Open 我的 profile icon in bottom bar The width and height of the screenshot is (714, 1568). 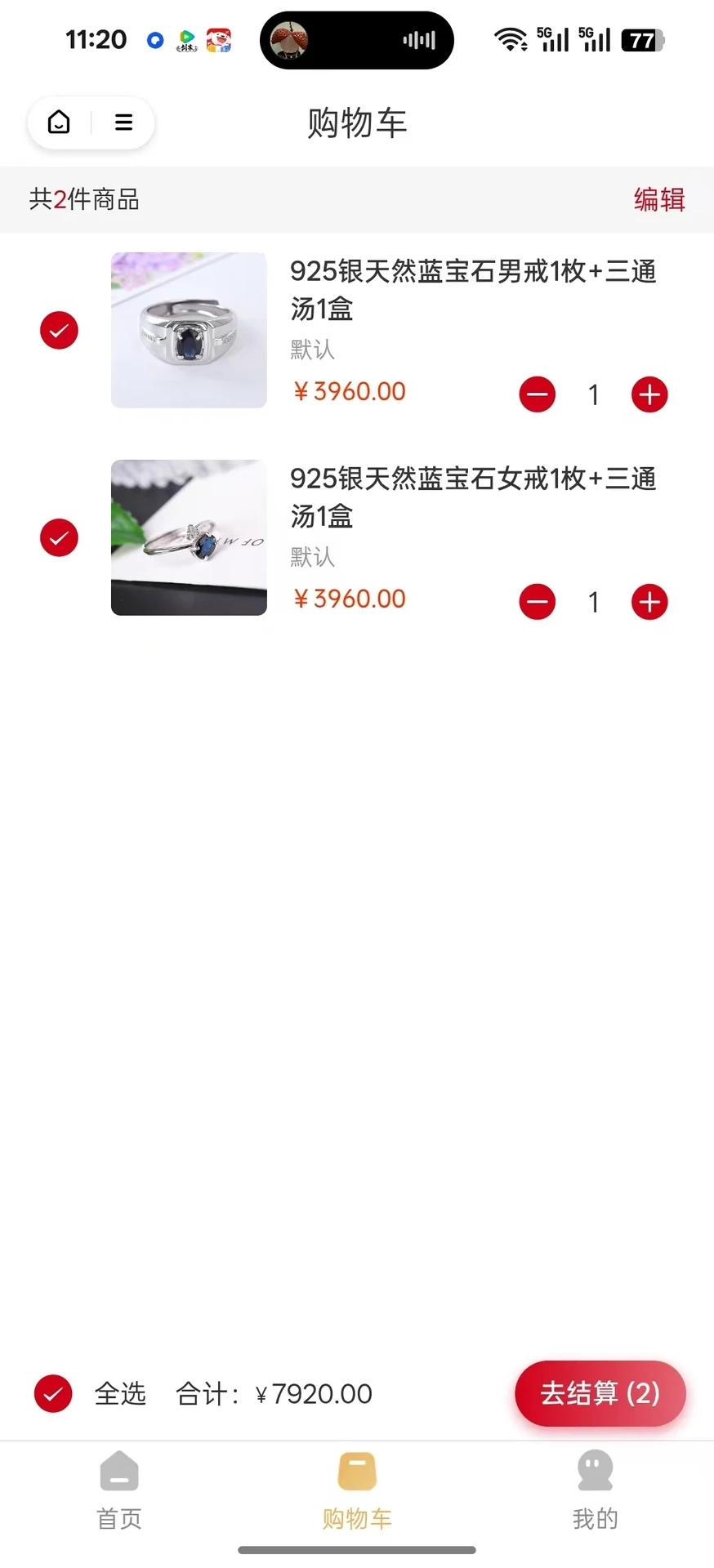tap(595, 1472)
